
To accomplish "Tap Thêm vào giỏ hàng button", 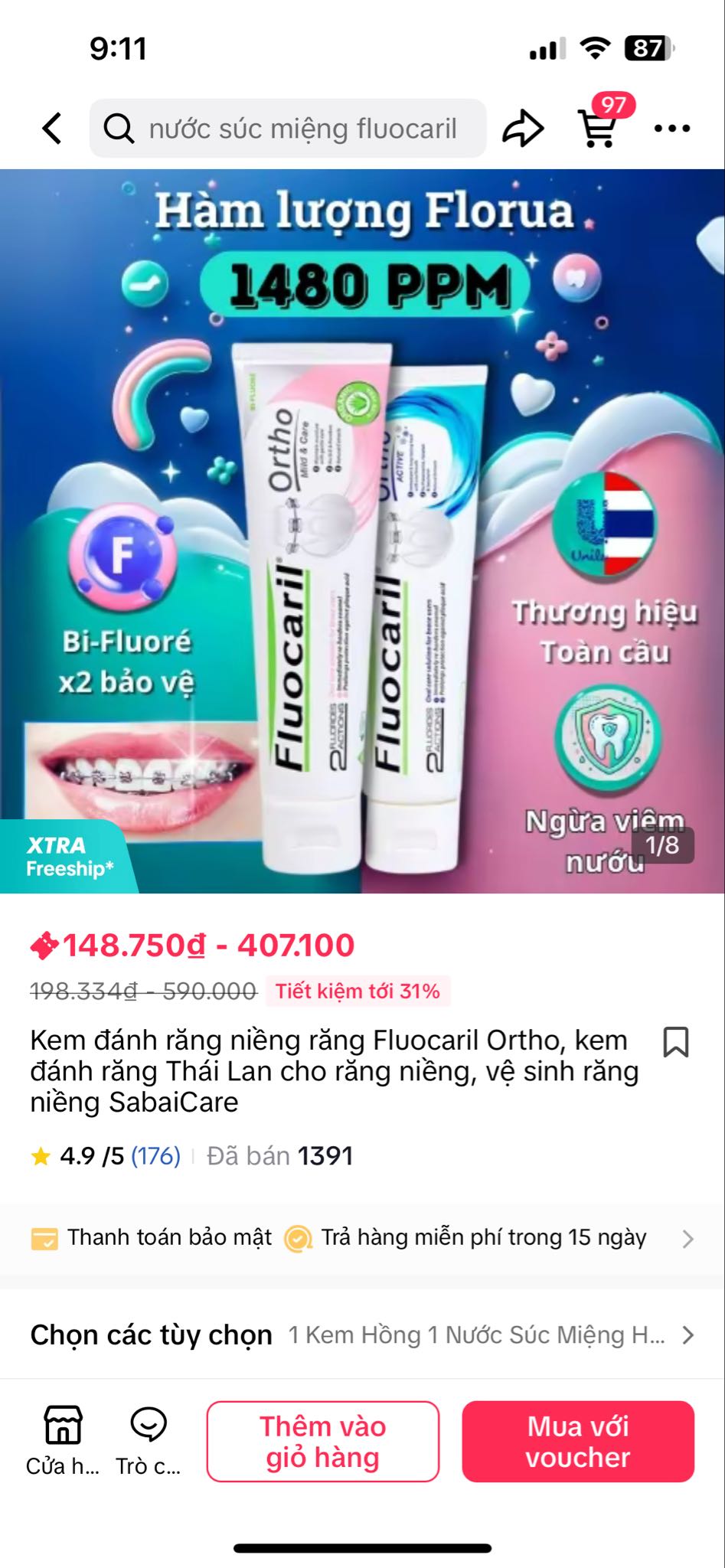I will [322, 1442].
